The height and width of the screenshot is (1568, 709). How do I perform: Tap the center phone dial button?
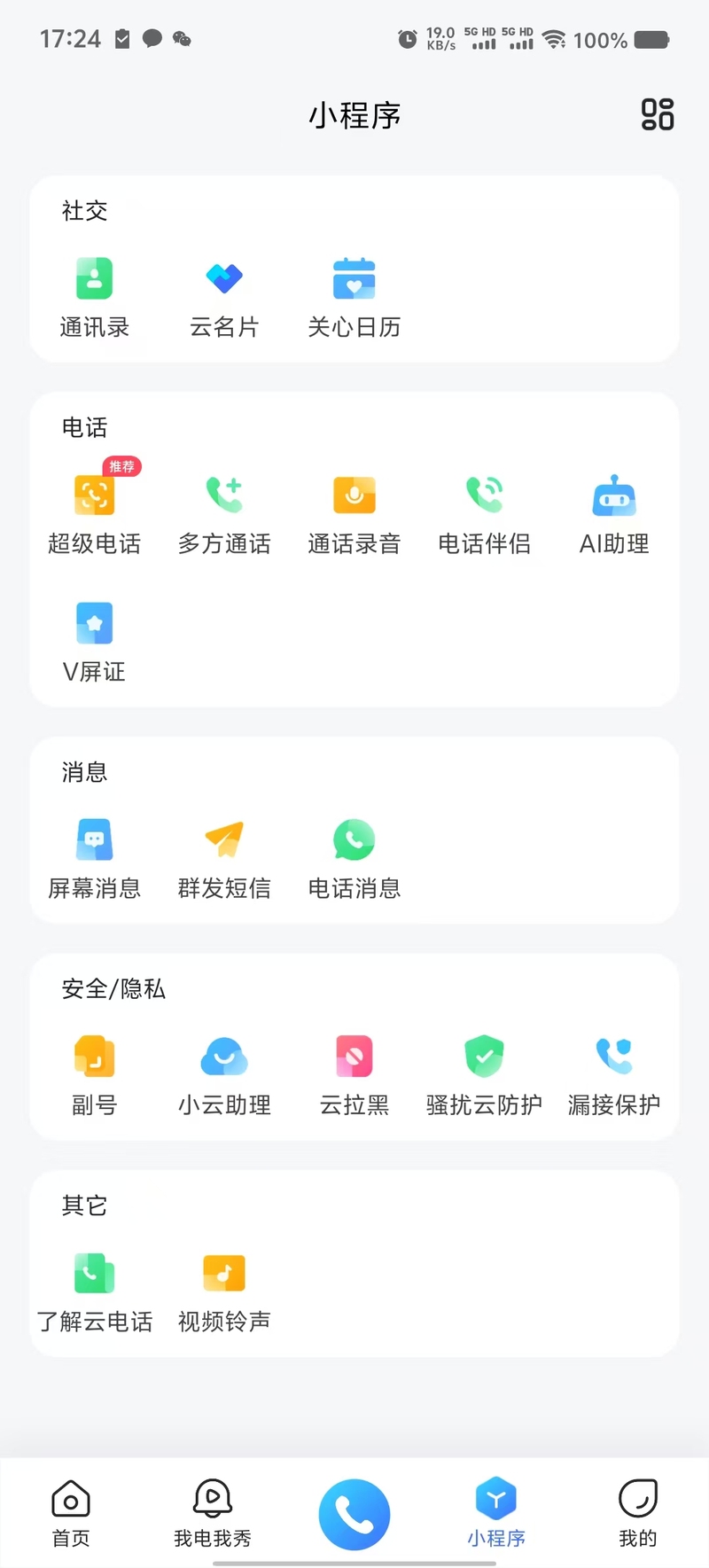354,1515
